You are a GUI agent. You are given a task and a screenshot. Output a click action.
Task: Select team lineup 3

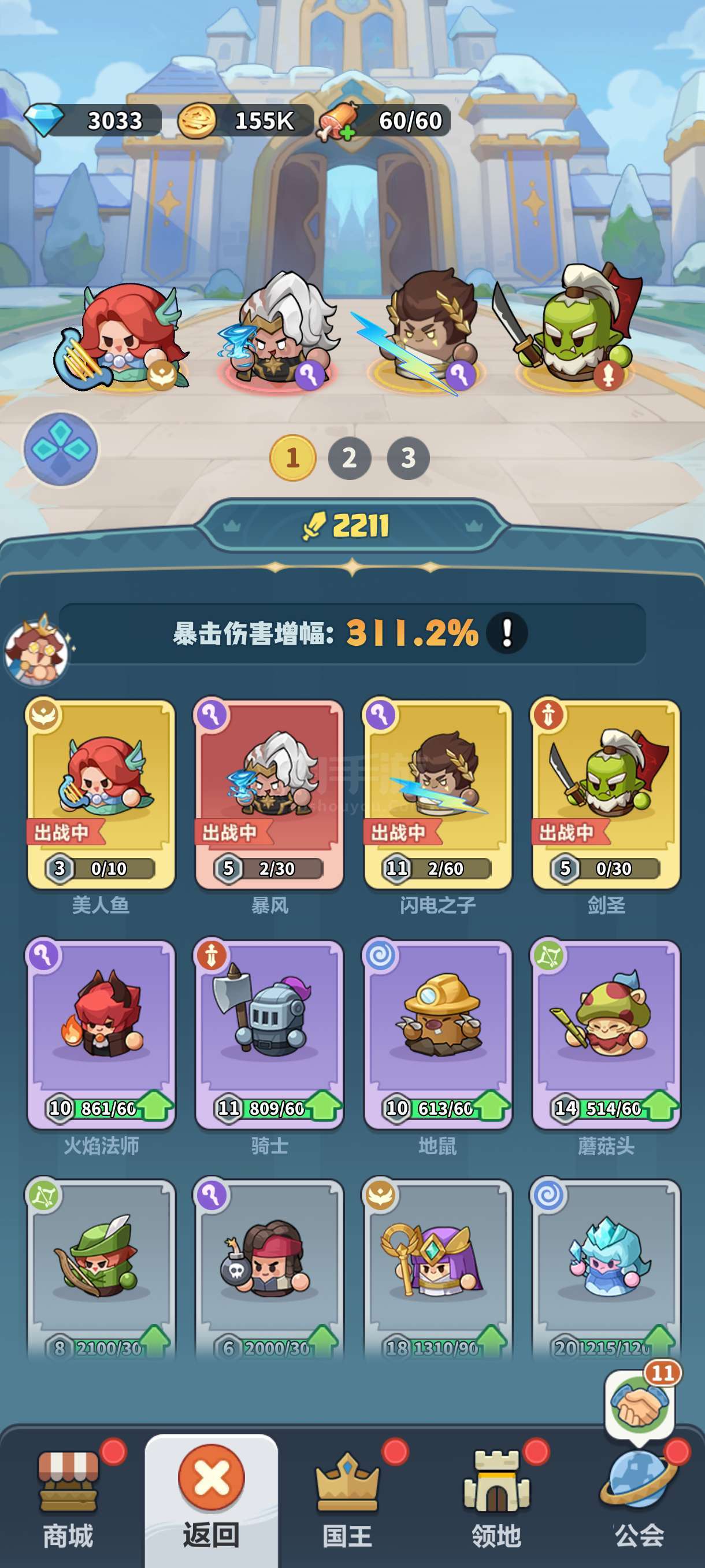tap(408, 458)
